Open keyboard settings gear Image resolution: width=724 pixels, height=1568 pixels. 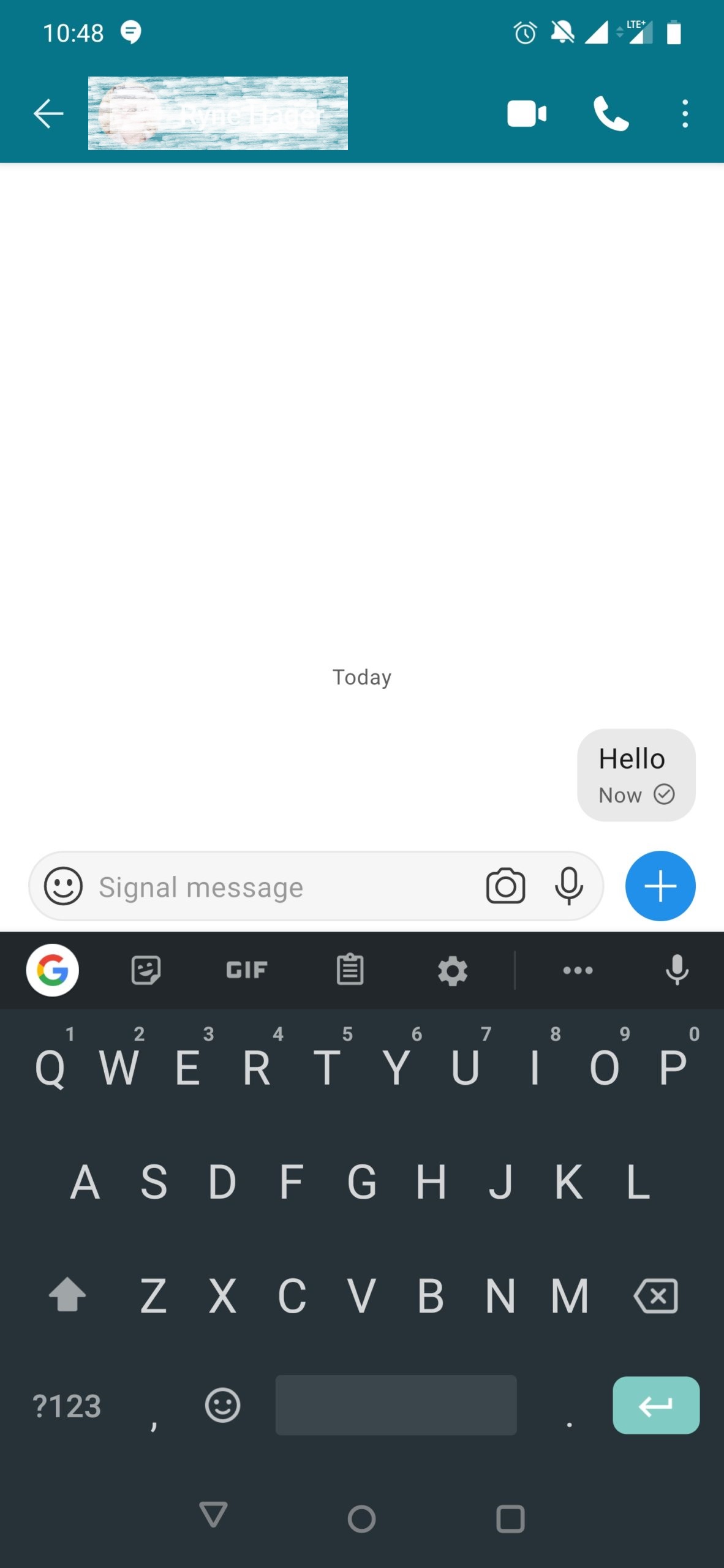pos(453,971)
